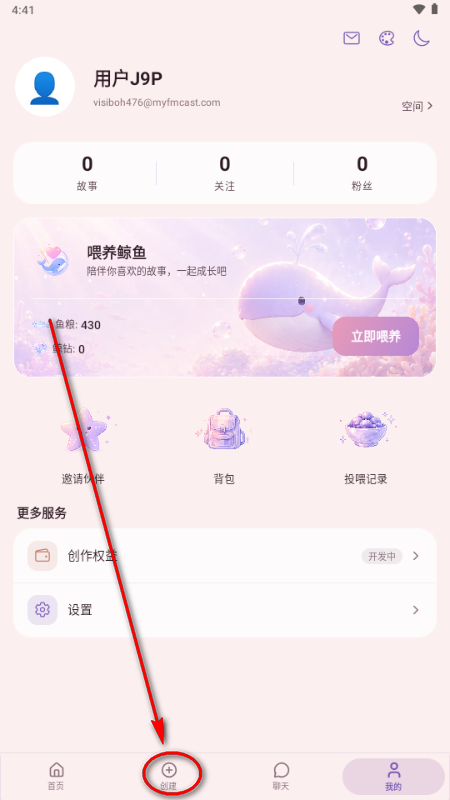View the 粉丝 list
Screen dimensions: 450x800
pos(362,173)
